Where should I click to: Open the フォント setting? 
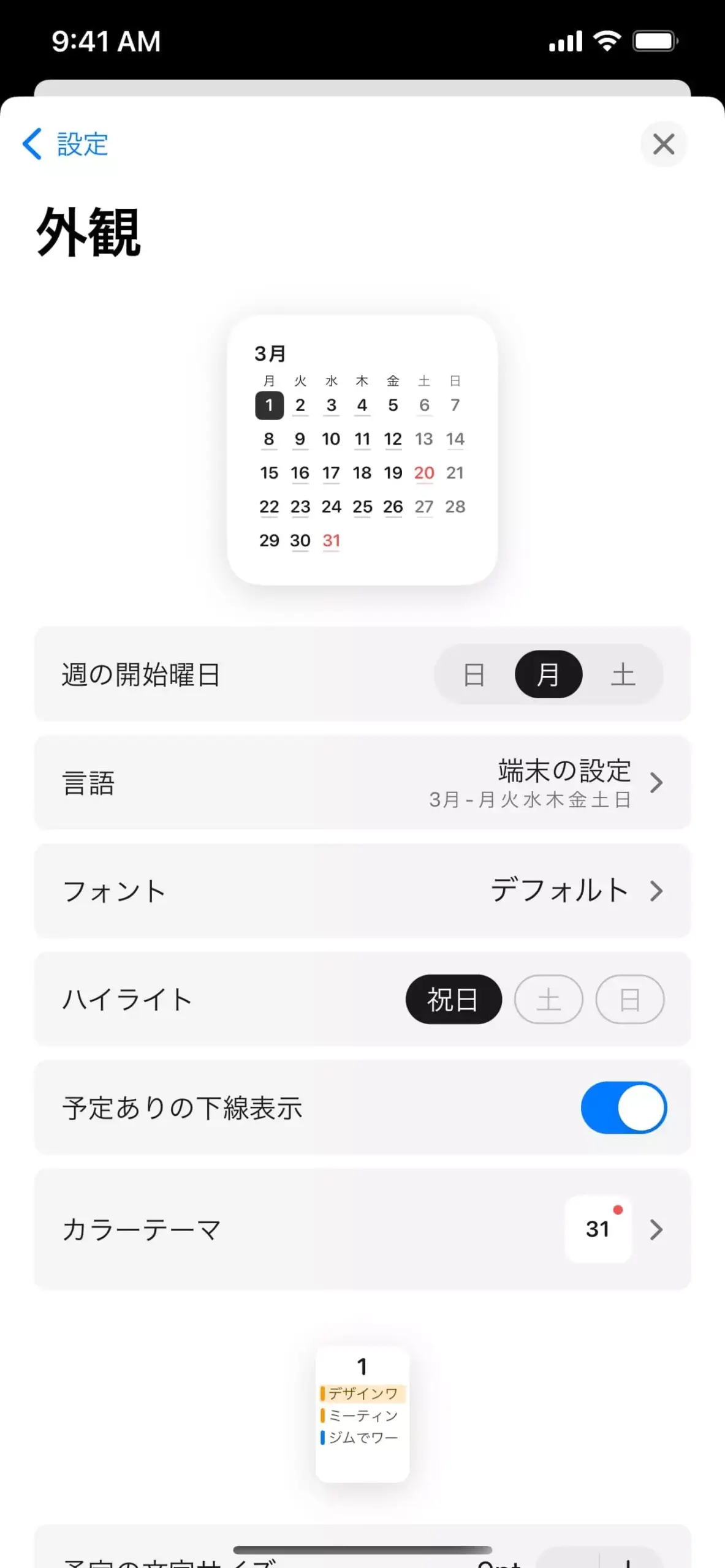coord(362,891)
